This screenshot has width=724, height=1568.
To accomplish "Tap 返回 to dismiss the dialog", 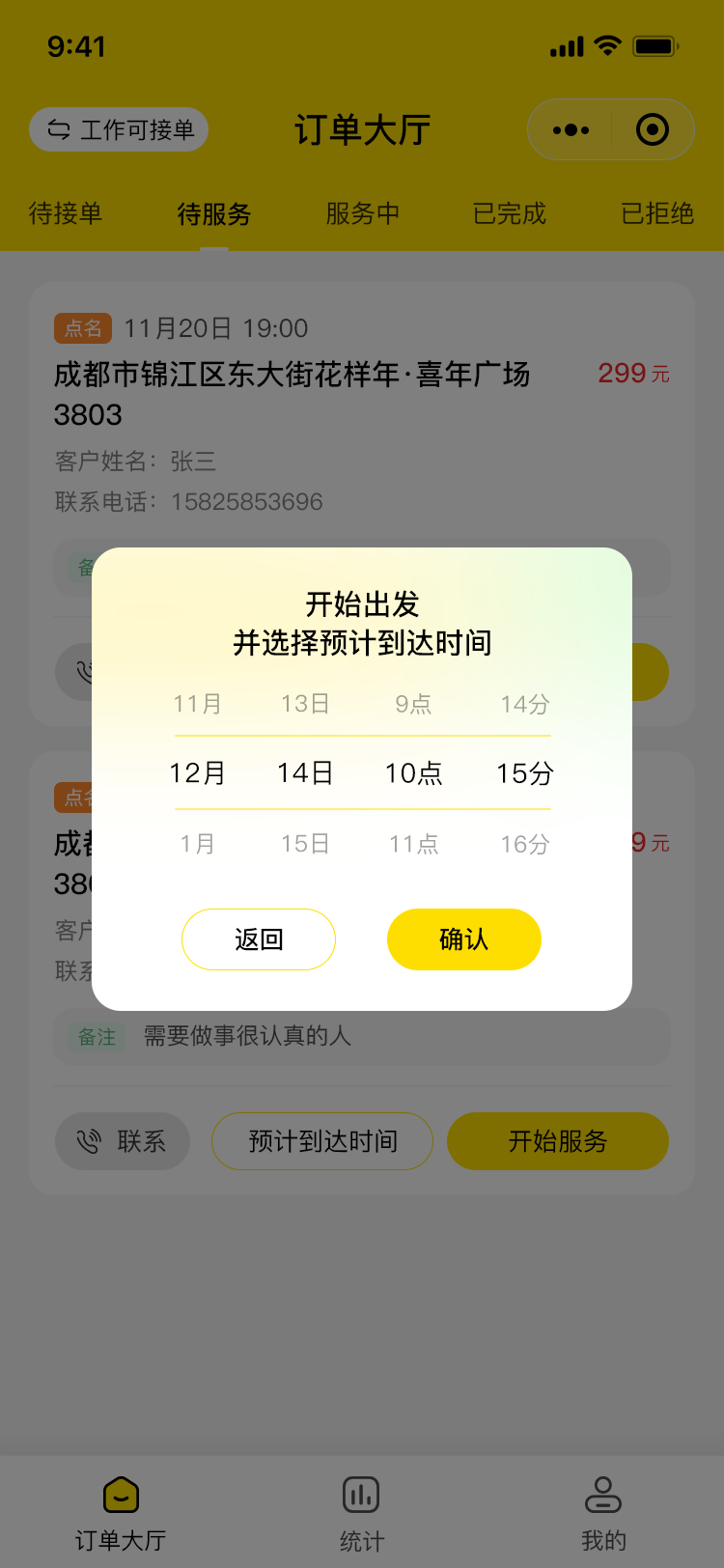I will (259, 938).
